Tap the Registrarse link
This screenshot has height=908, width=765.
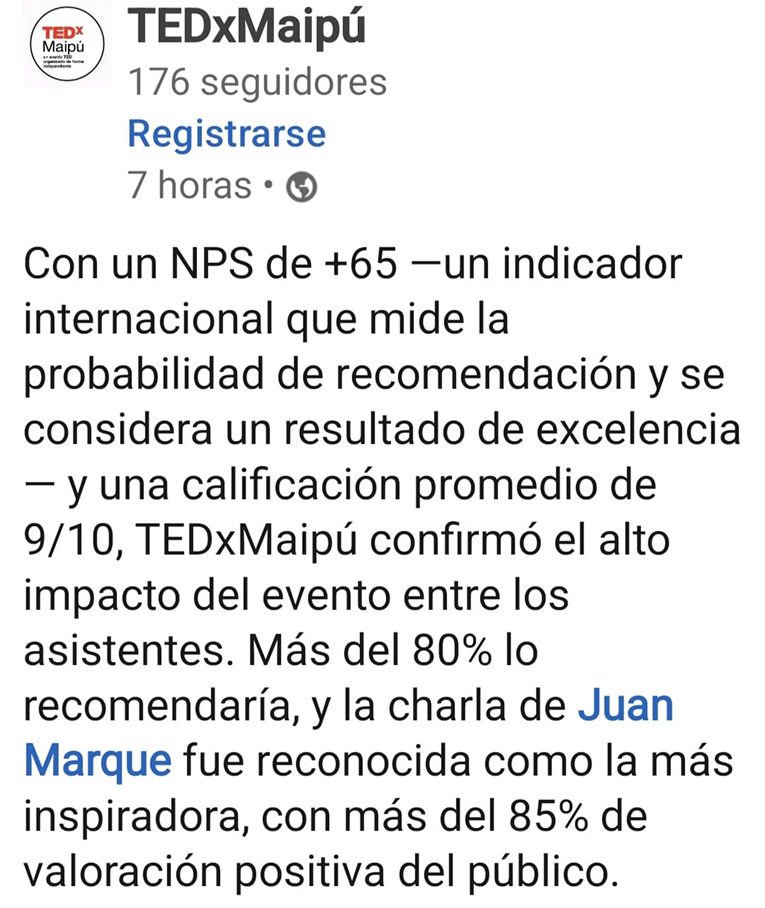tap(227, 134)
